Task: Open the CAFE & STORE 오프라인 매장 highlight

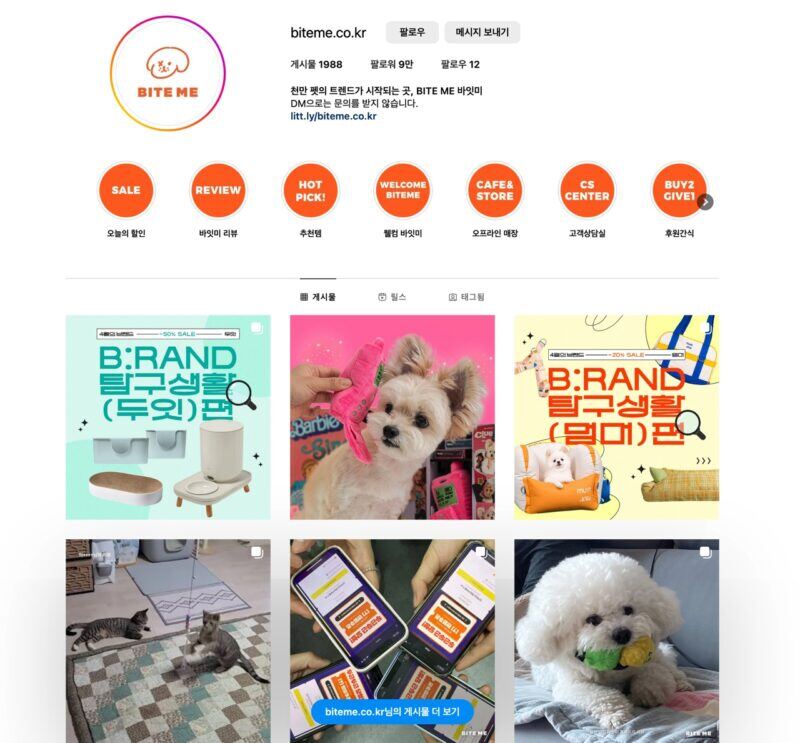Action: 494,190
